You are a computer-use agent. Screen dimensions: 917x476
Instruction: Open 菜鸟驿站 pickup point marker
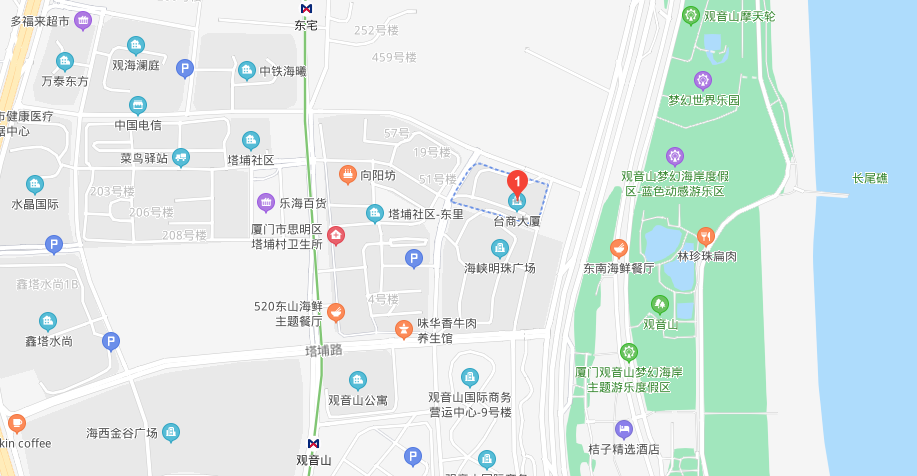181,157
